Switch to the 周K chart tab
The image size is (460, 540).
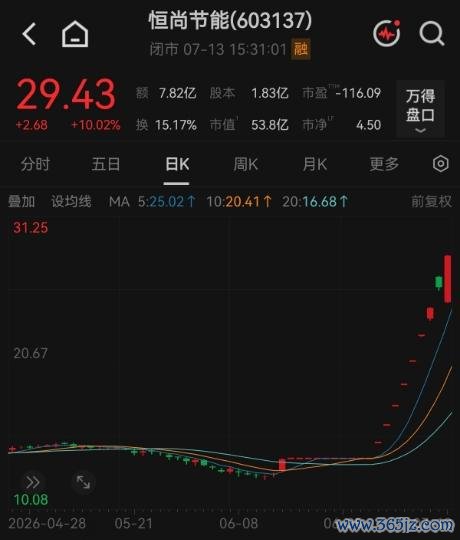coord(245,164)
